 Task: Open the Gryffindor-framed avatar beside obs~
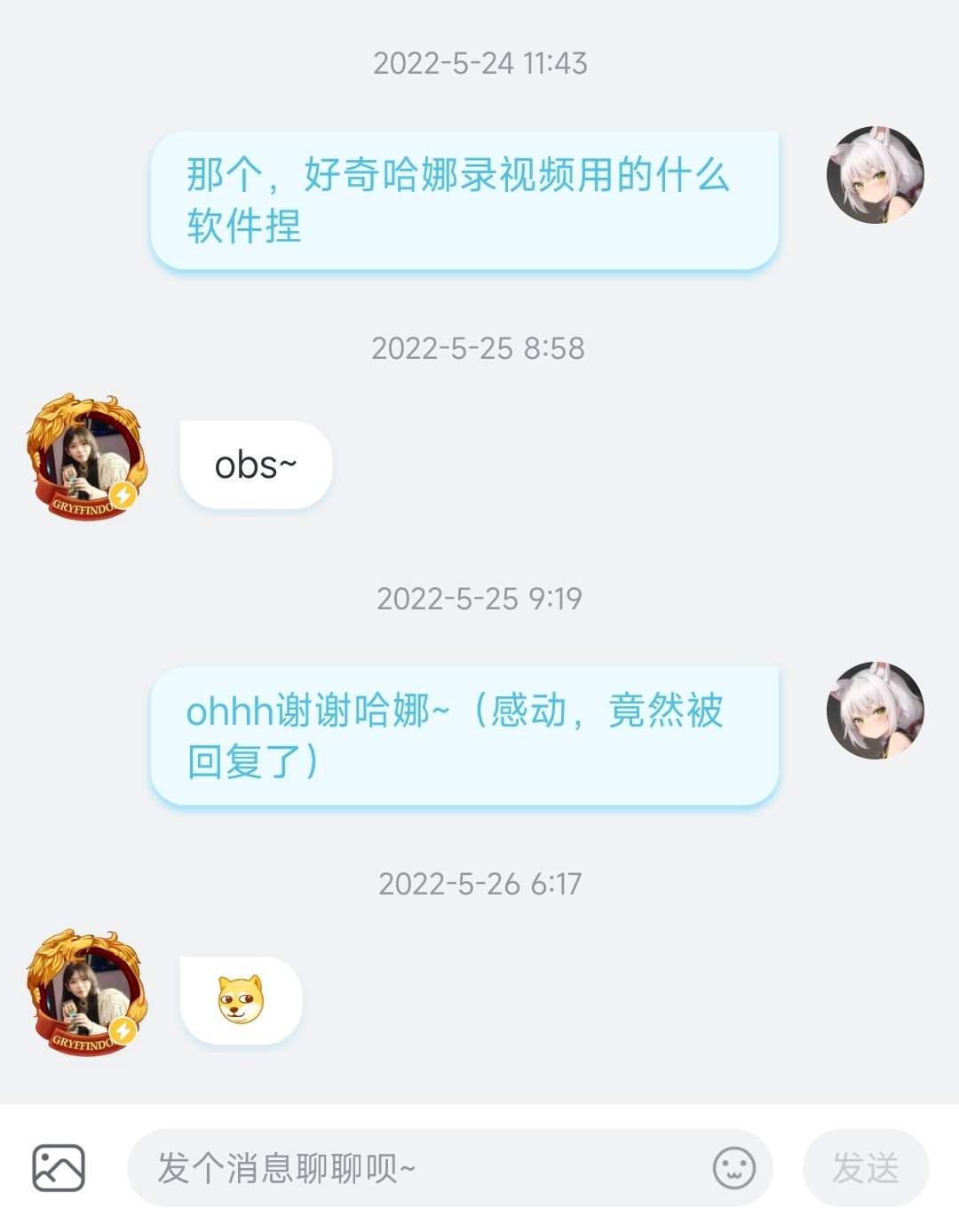click(x=86, y=458)
